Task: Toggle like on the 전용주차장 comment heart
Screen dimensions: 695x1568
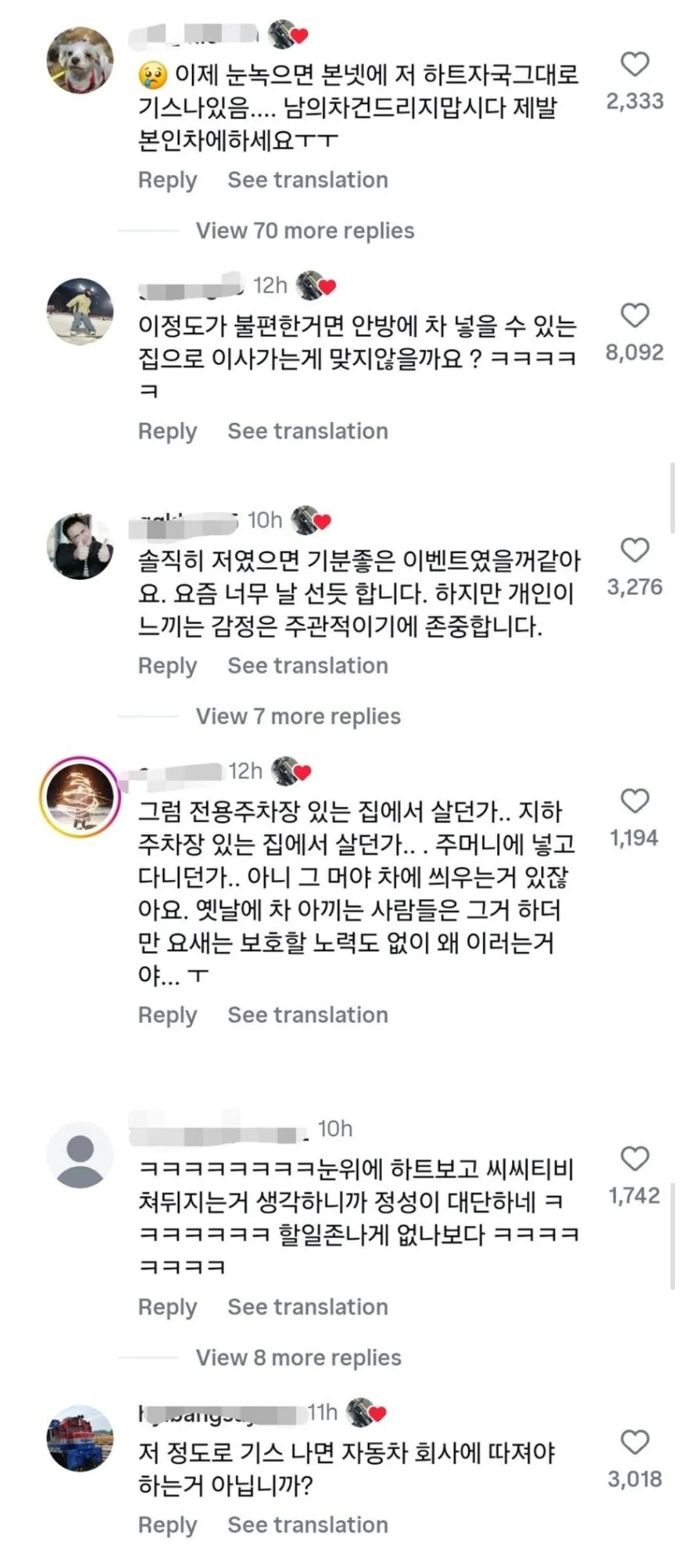Action: pos(636,801)
